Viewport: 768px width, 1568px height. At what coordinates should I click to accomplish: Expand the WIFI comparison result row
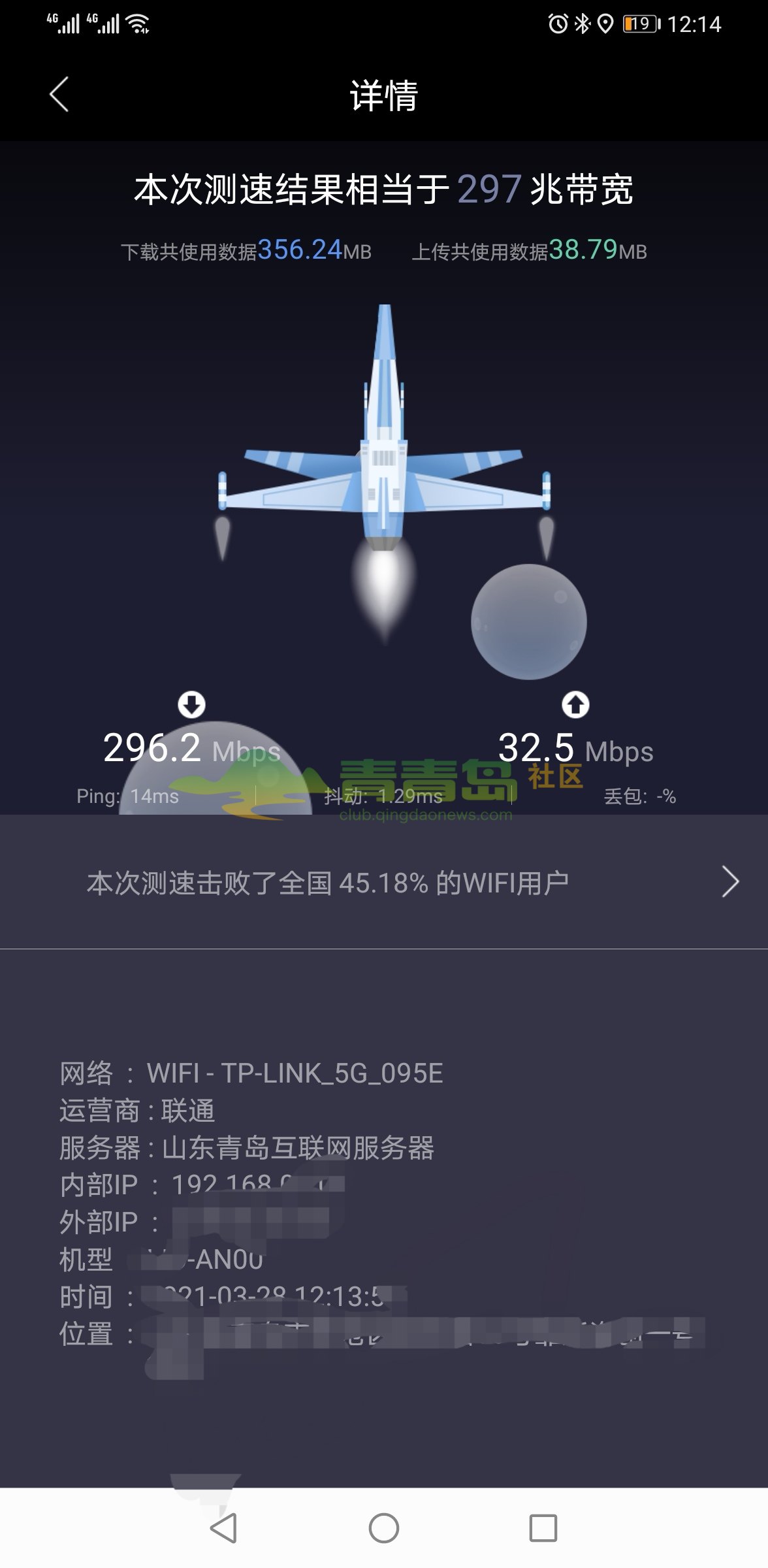pyautogui.click(x=384, y=884)
